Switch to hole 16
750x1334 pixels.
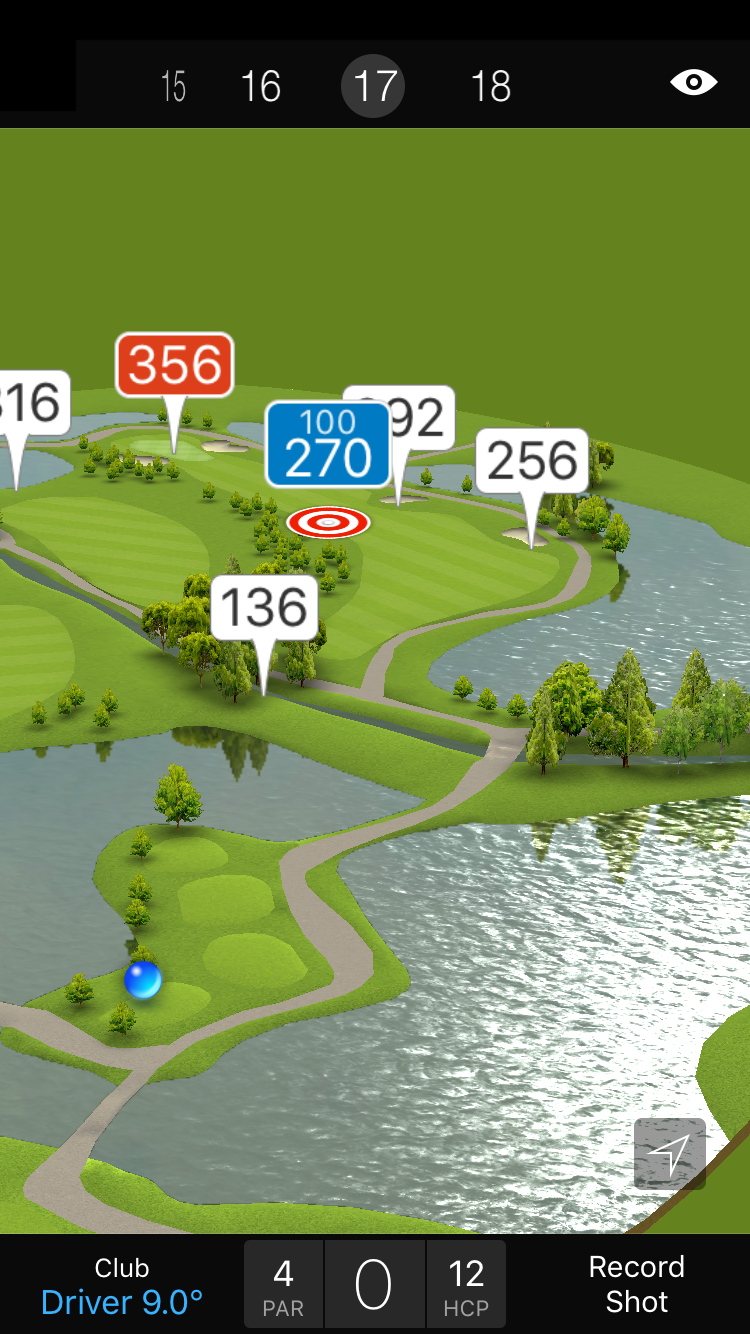point(261,87)
